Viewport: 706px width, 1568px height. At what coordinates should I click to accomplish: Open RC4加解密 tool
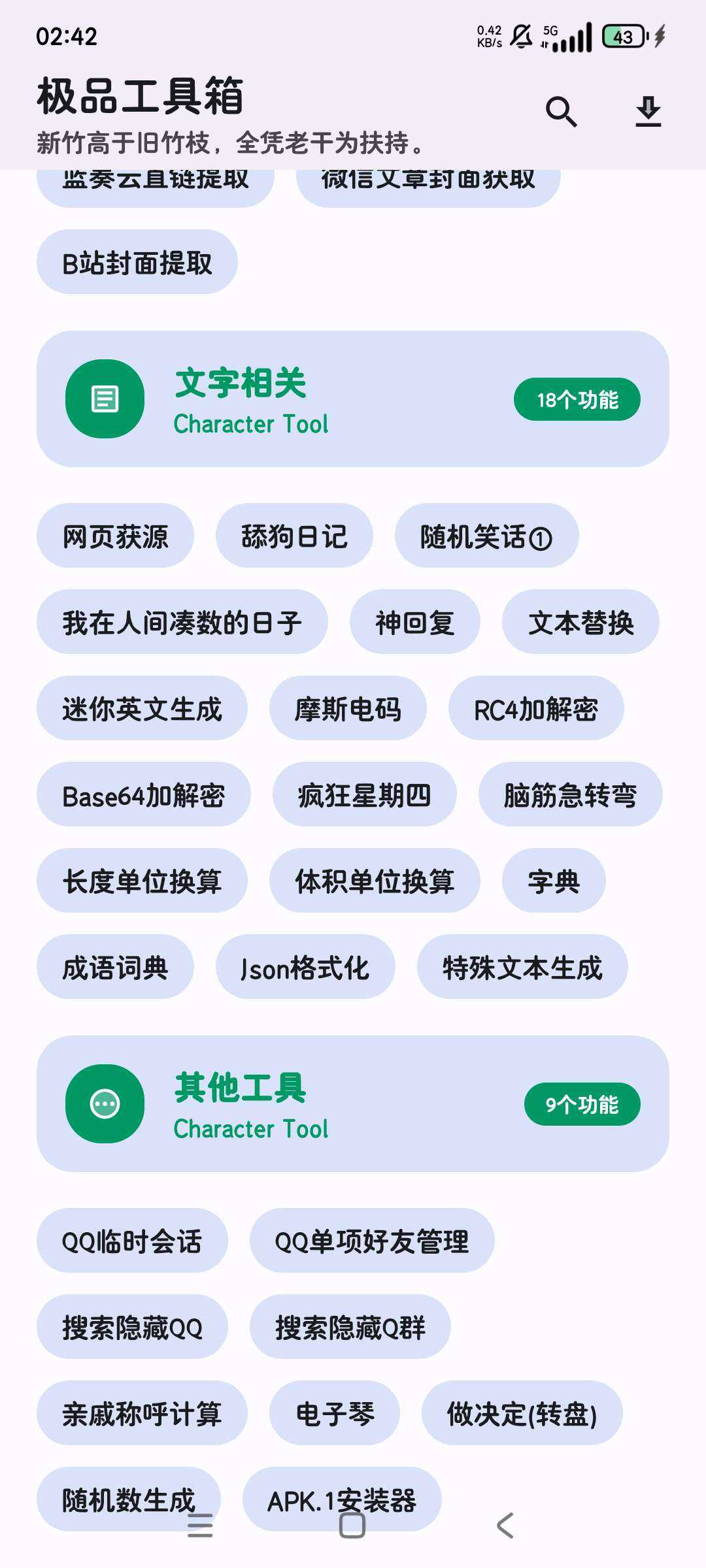tap(535, 708)
